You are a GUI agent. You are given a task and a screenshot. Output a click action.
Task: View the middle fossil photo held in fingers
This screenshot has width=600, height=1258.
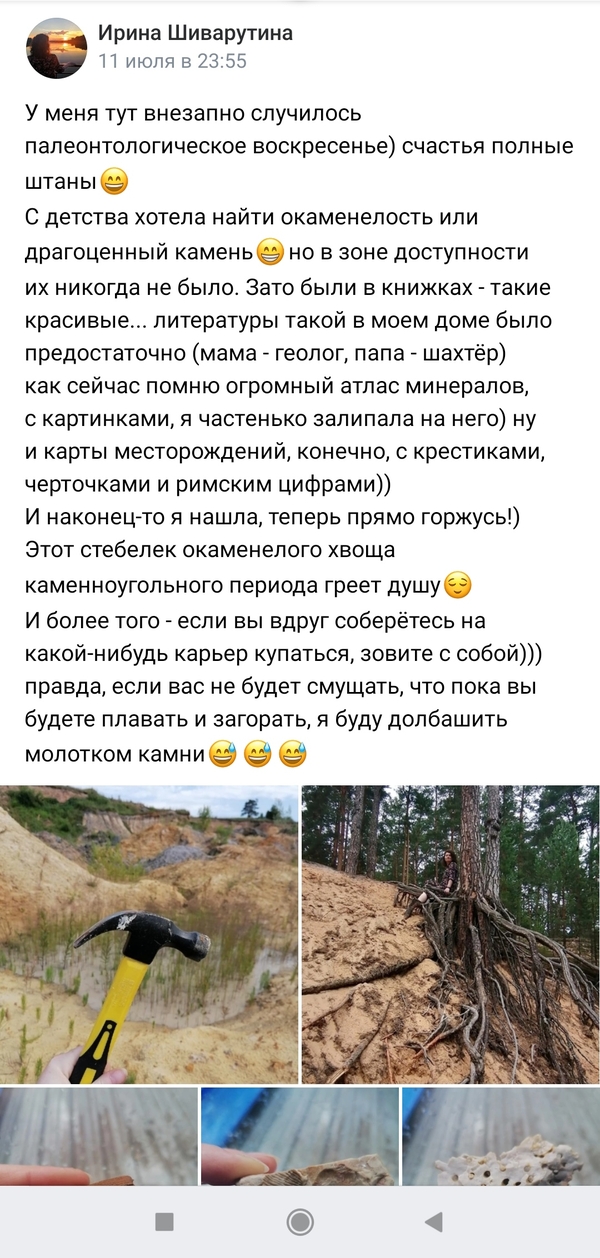pyautogui.click(x=299, y=1136)
